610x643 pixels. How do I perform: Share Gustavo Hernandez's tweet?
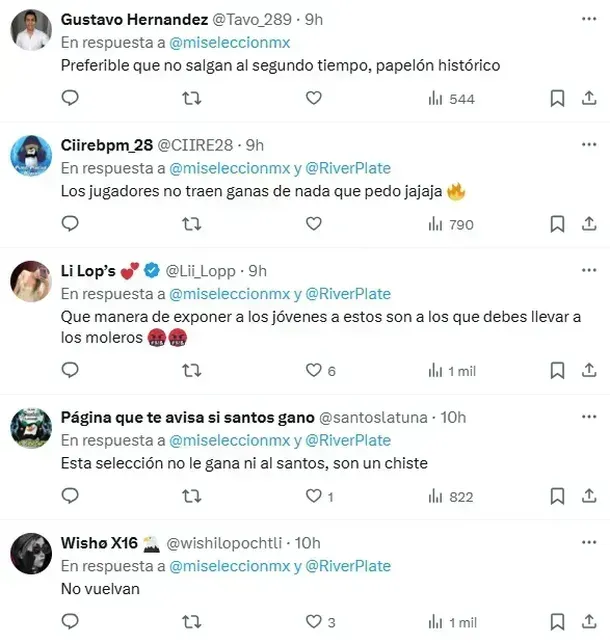click(x=587, y=98)
